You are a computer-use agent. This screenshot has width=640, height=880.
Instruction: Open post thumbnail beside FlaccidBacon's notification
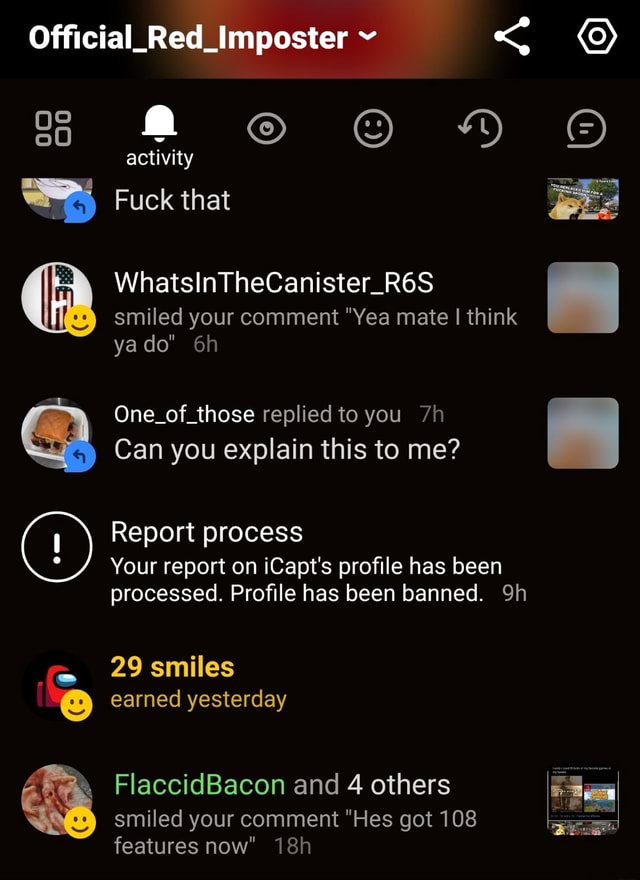pos(583,800)
